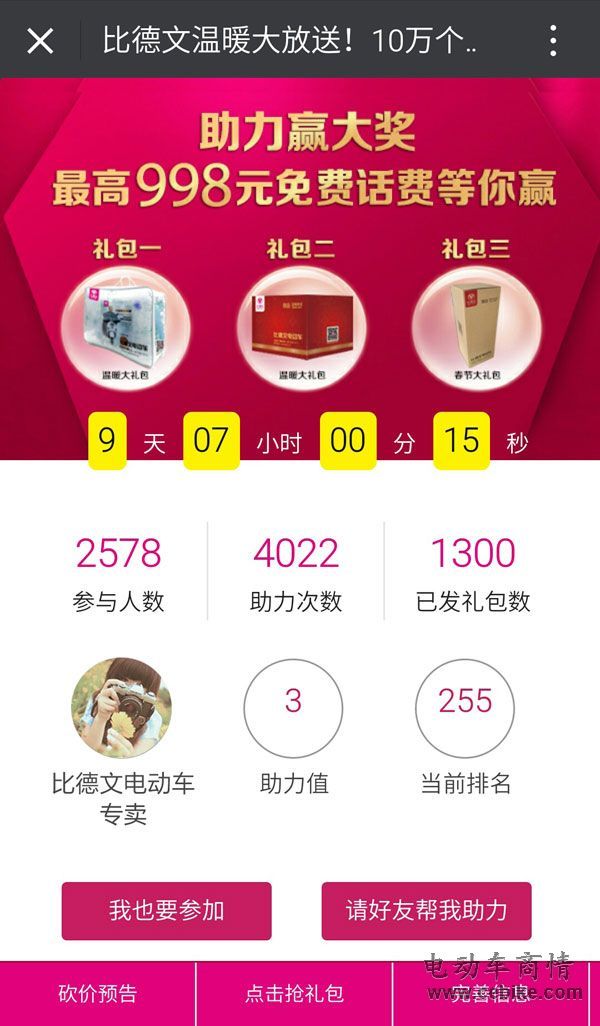This screenshot has width=600, height=1026.
Task: Tap 请好友帮我助力 to invite friends
Action: [x=426, y=910]
